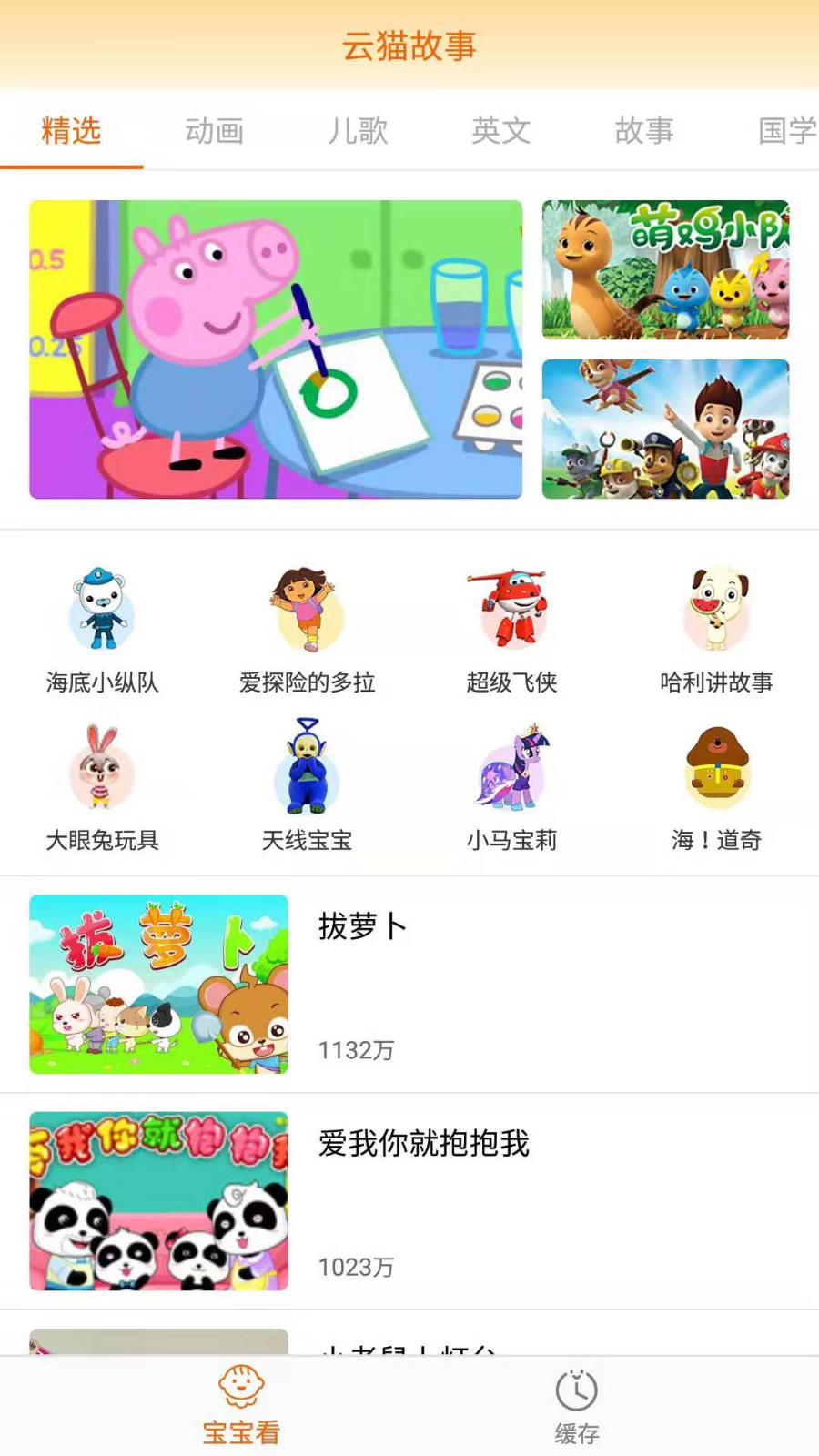819x1456 pixels.
Task: Tap the 海！道奇 character icon
Action: coord(717,772)
